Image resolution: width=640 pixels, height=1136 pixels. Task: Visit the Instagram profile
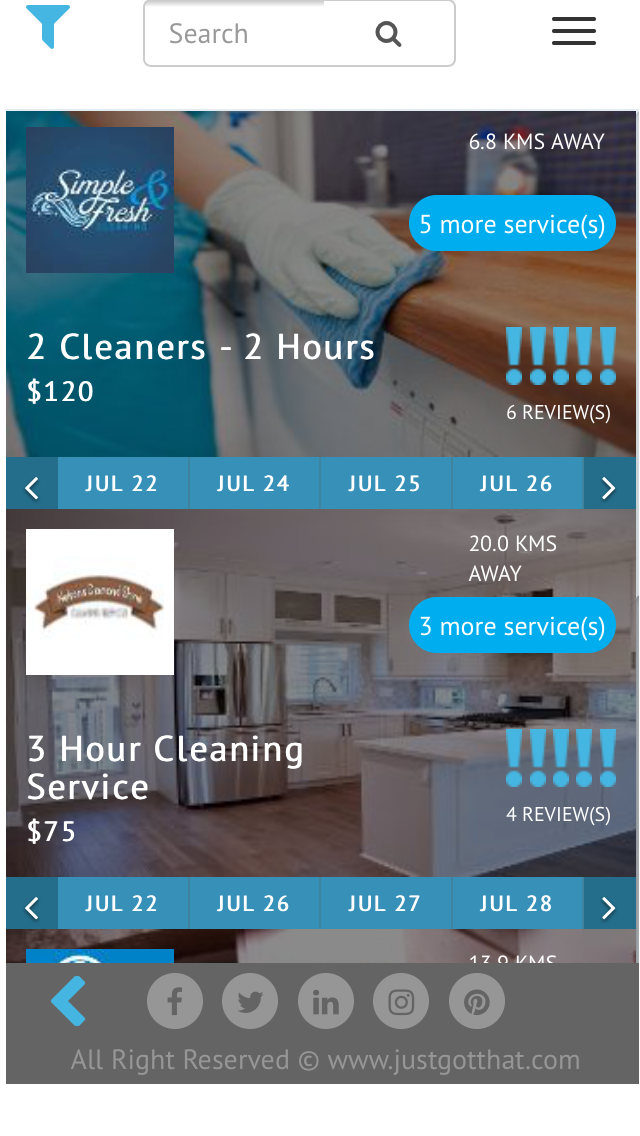[x=401, y=1002]
